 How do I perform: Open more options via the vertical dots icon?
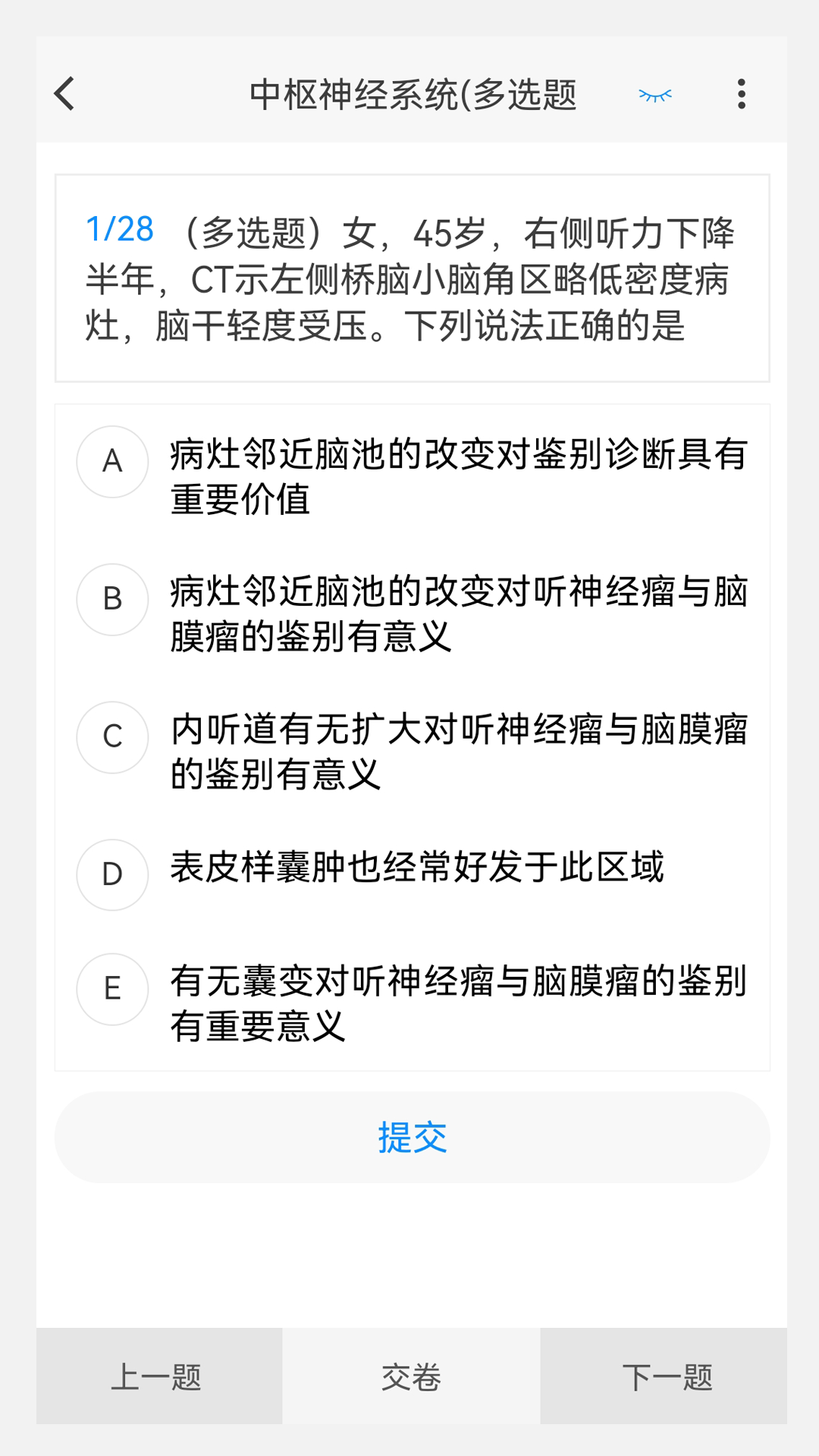(x=741, y=93)
